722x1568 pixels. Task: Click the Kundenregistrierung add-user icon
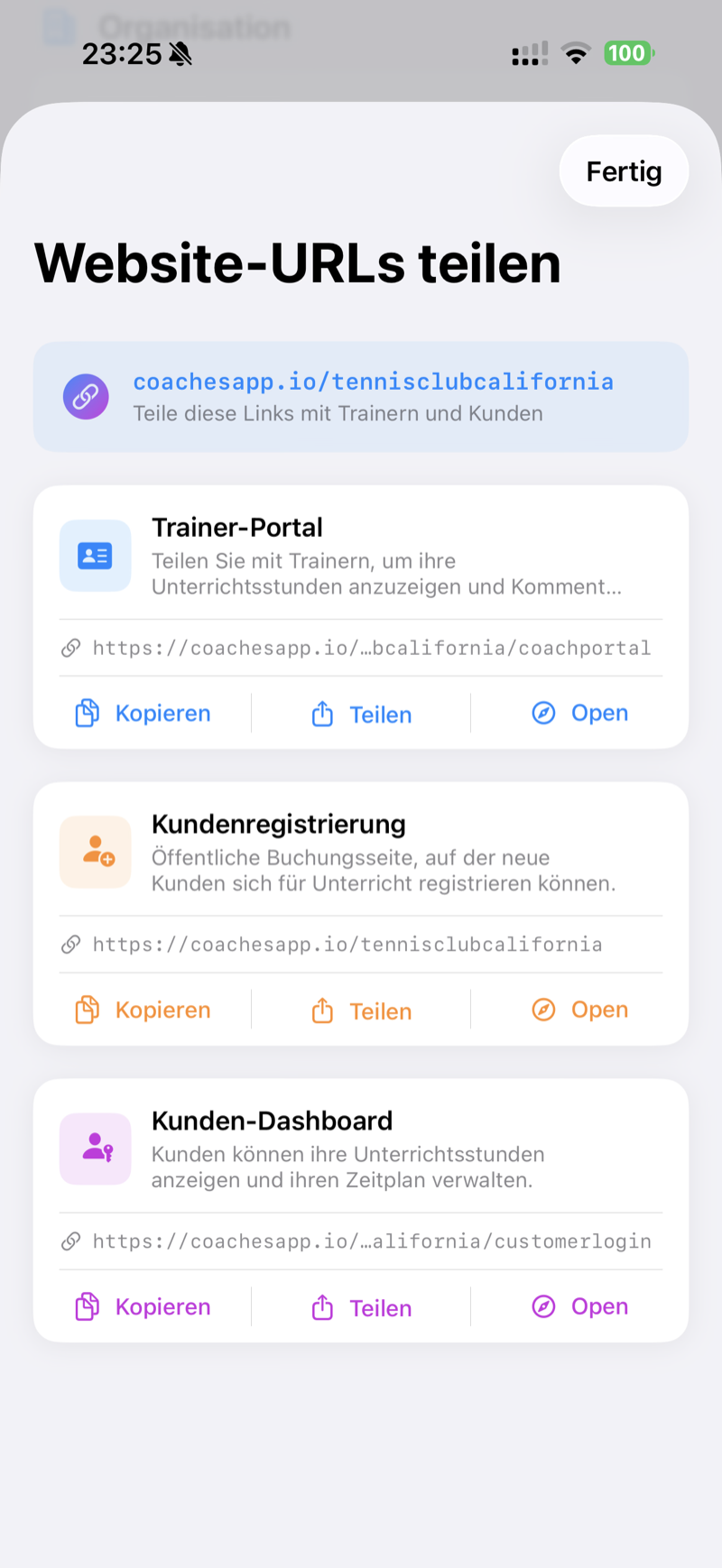(x=95, y=852)
